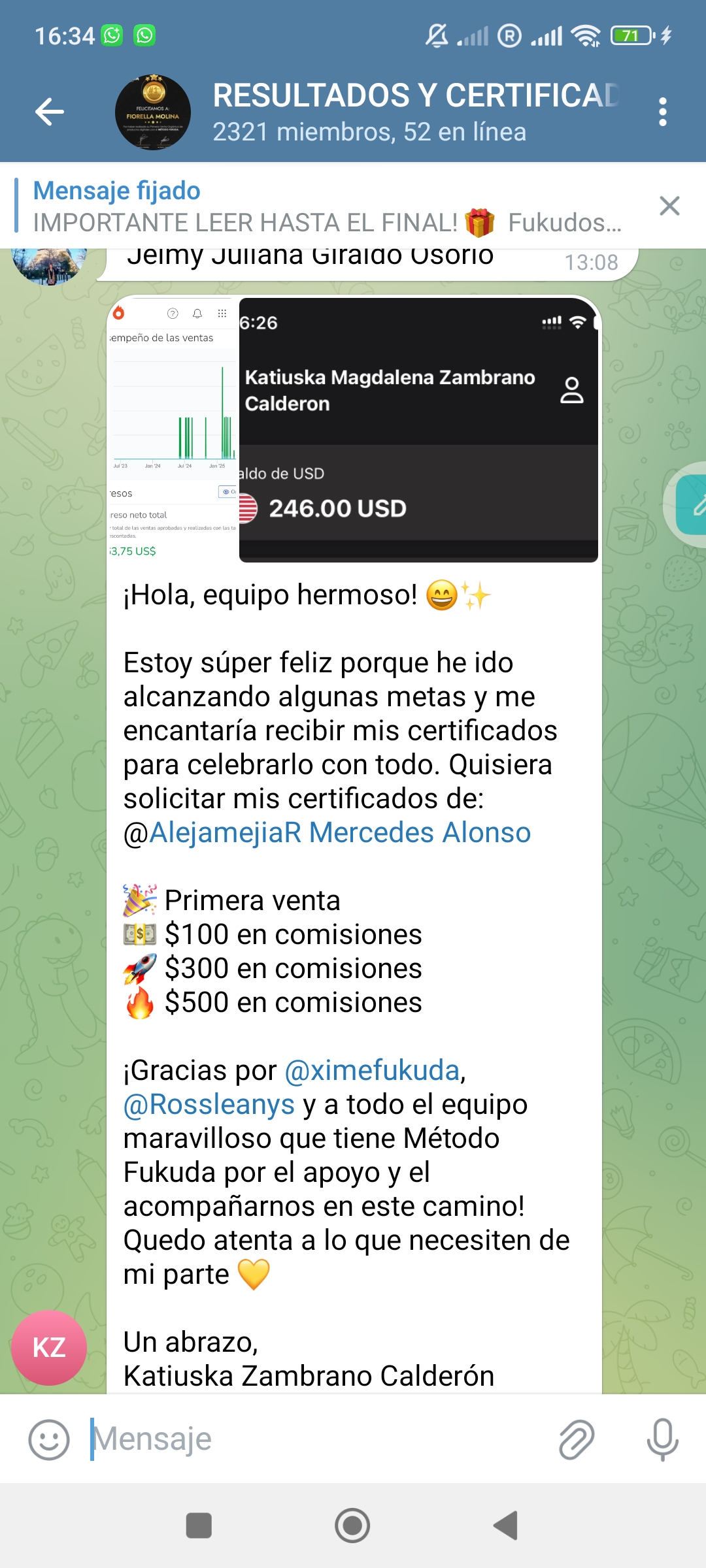Dismiss the pinned message
The height and width of the screenshot is (1568, 706).
(x=669, y=206)
